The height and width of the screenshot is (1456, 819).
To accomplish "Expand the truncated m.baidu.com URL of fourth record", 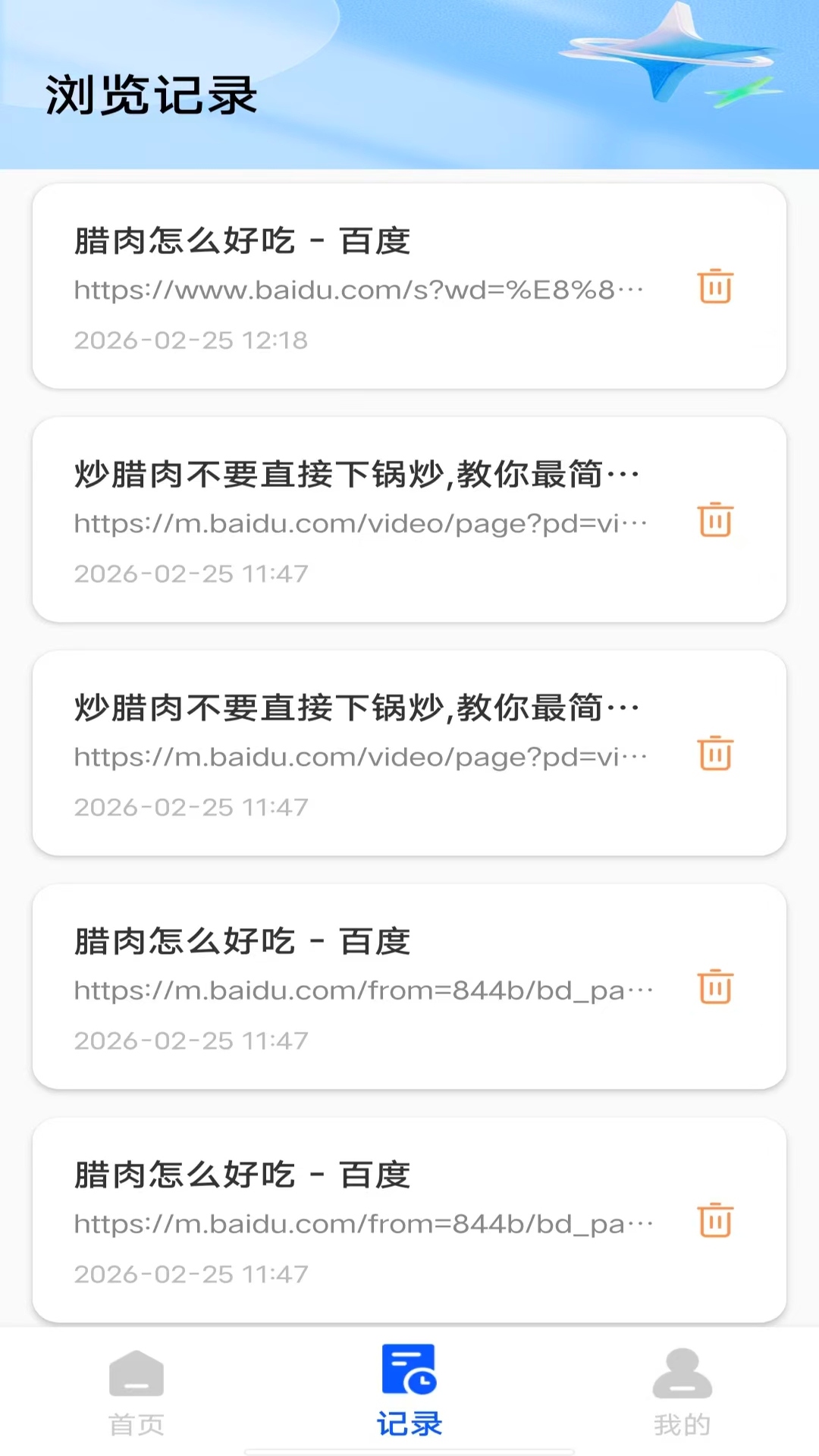I will (364, 990).
